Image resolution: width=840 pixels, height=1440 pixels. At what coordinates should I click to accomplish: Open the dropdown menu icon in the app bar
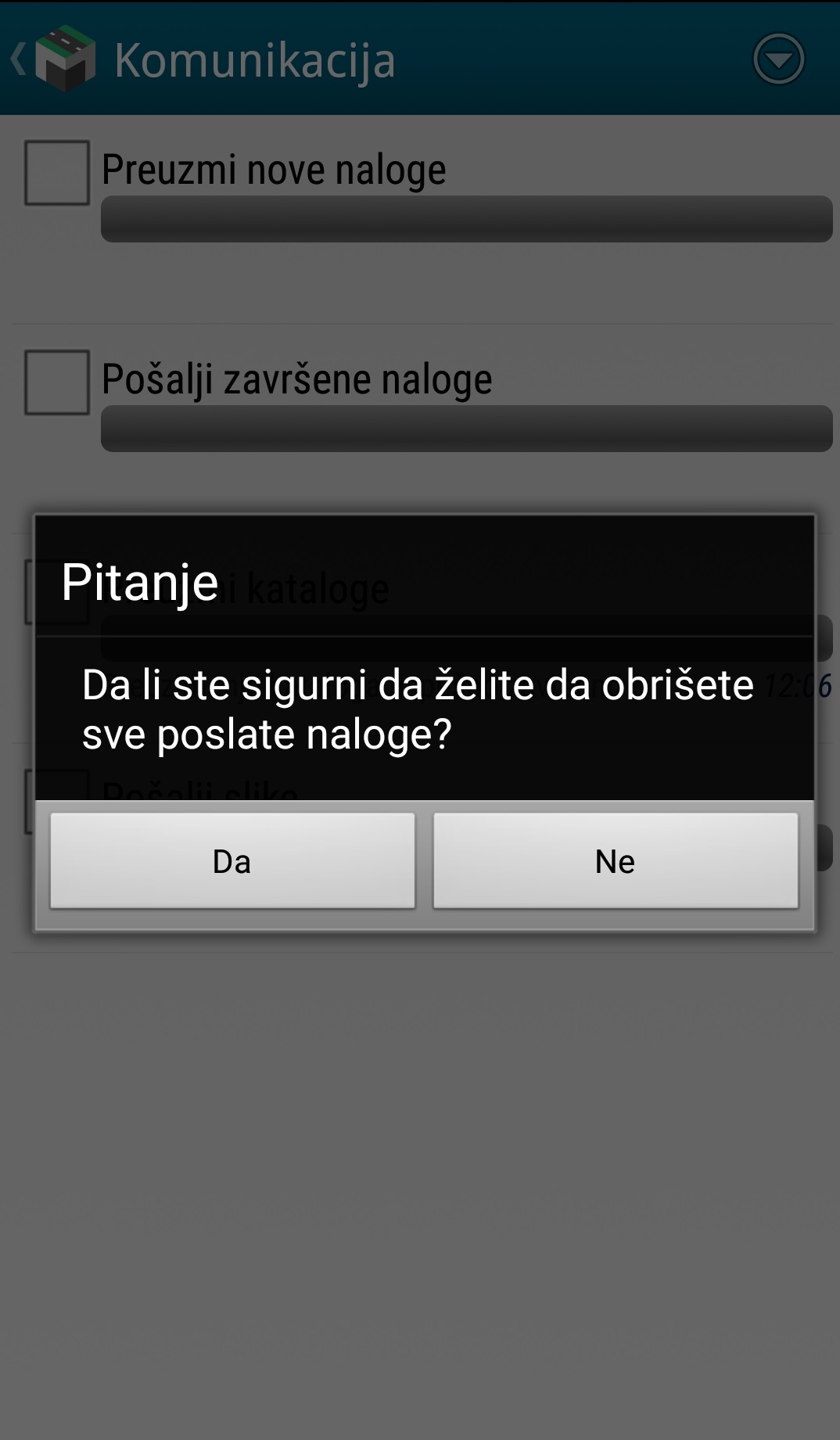click(778, 59)
